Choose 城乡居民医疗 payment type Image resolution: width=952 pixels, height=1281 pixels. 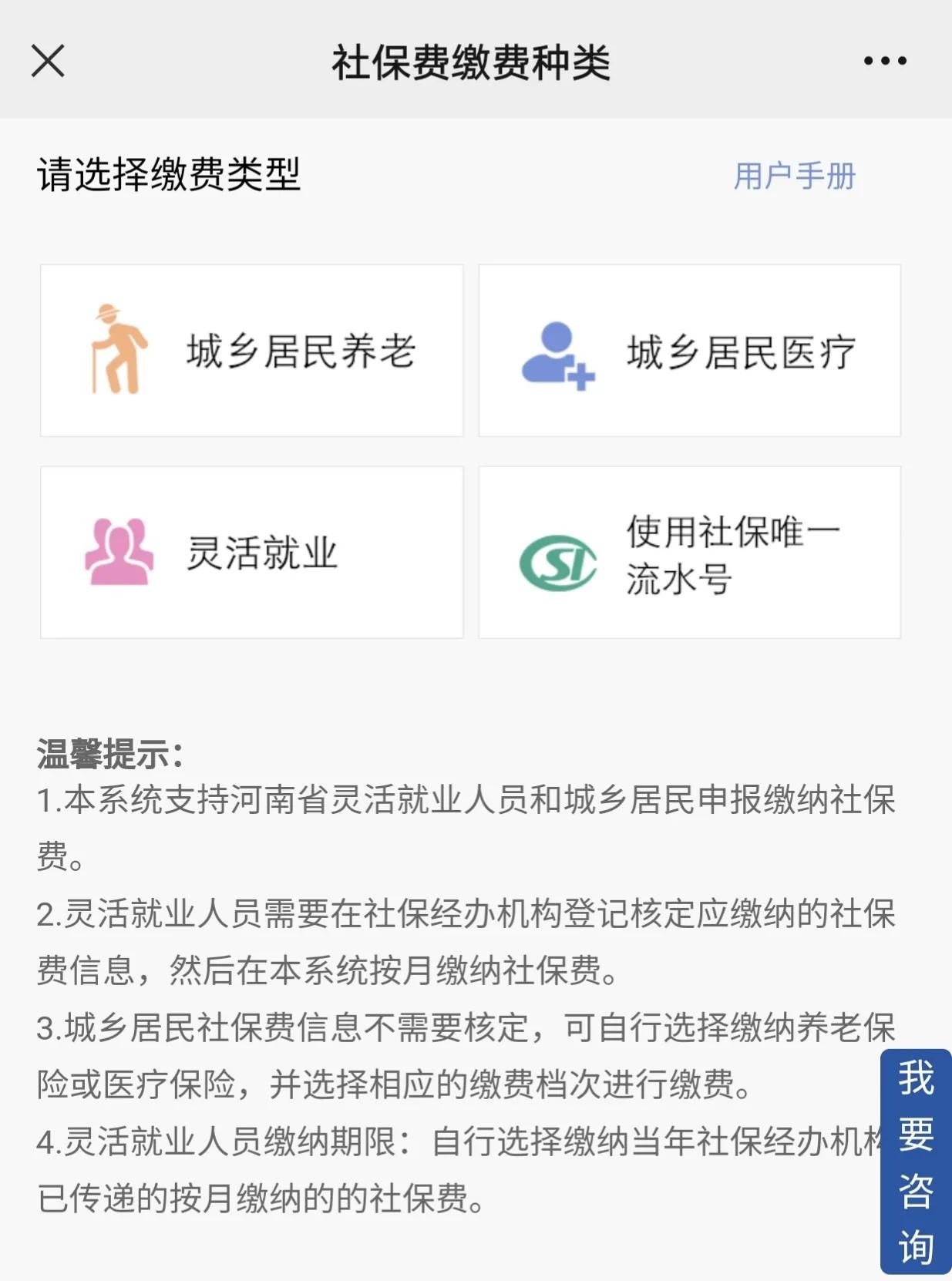pyautogui.click(x=689, y=351)
